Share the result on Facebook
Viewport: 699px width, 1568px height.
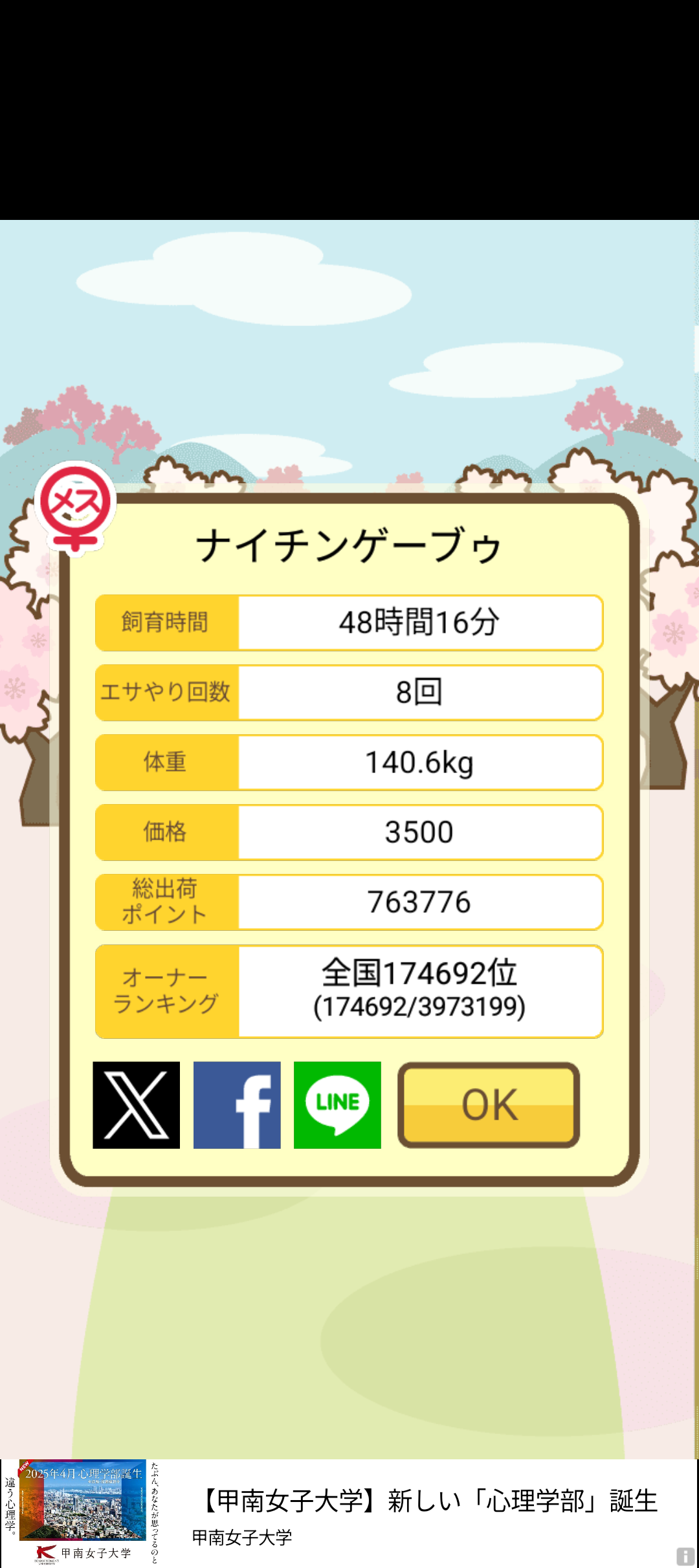237,1105
